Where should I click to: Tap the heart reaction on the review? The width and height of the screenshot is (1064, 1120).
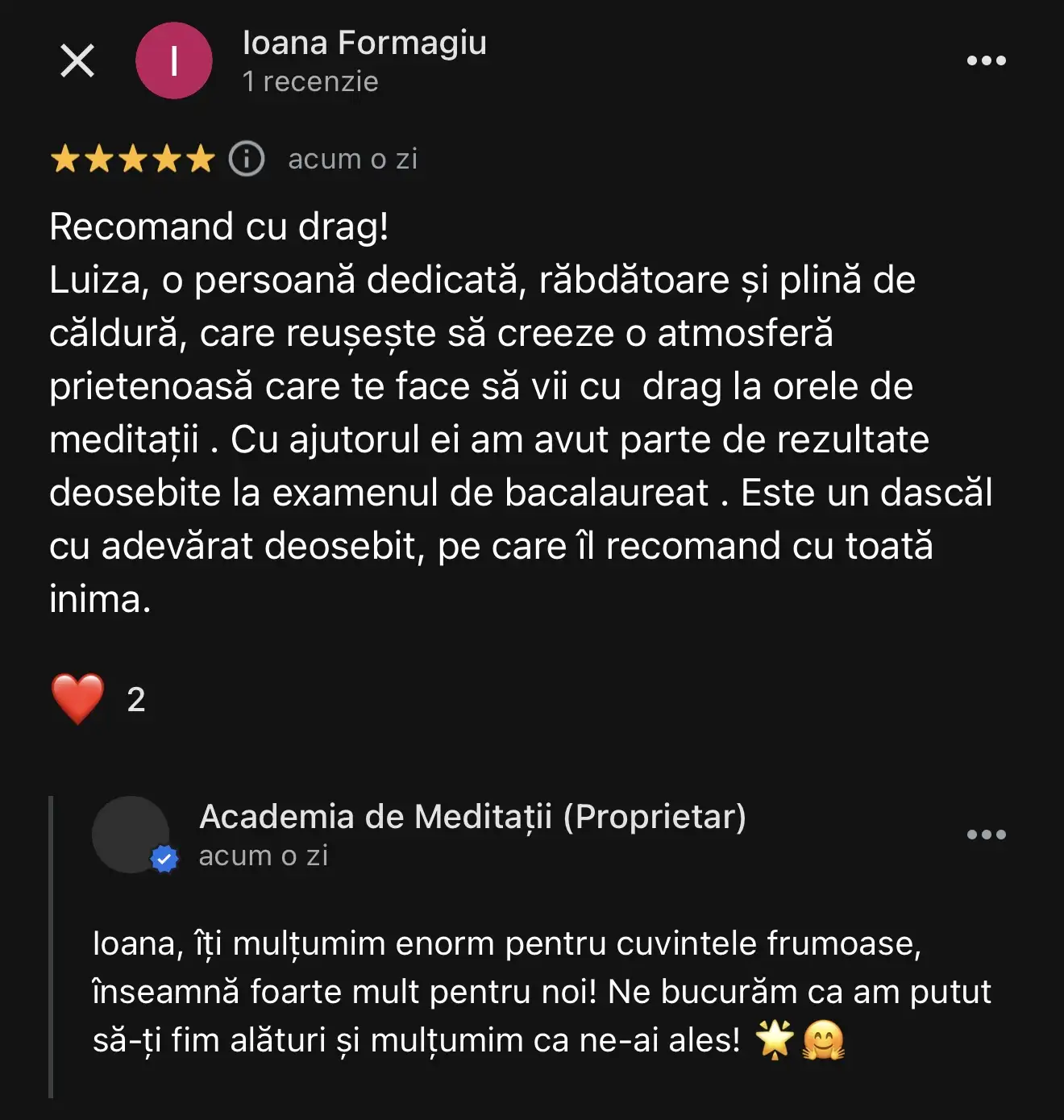[78, 698]
